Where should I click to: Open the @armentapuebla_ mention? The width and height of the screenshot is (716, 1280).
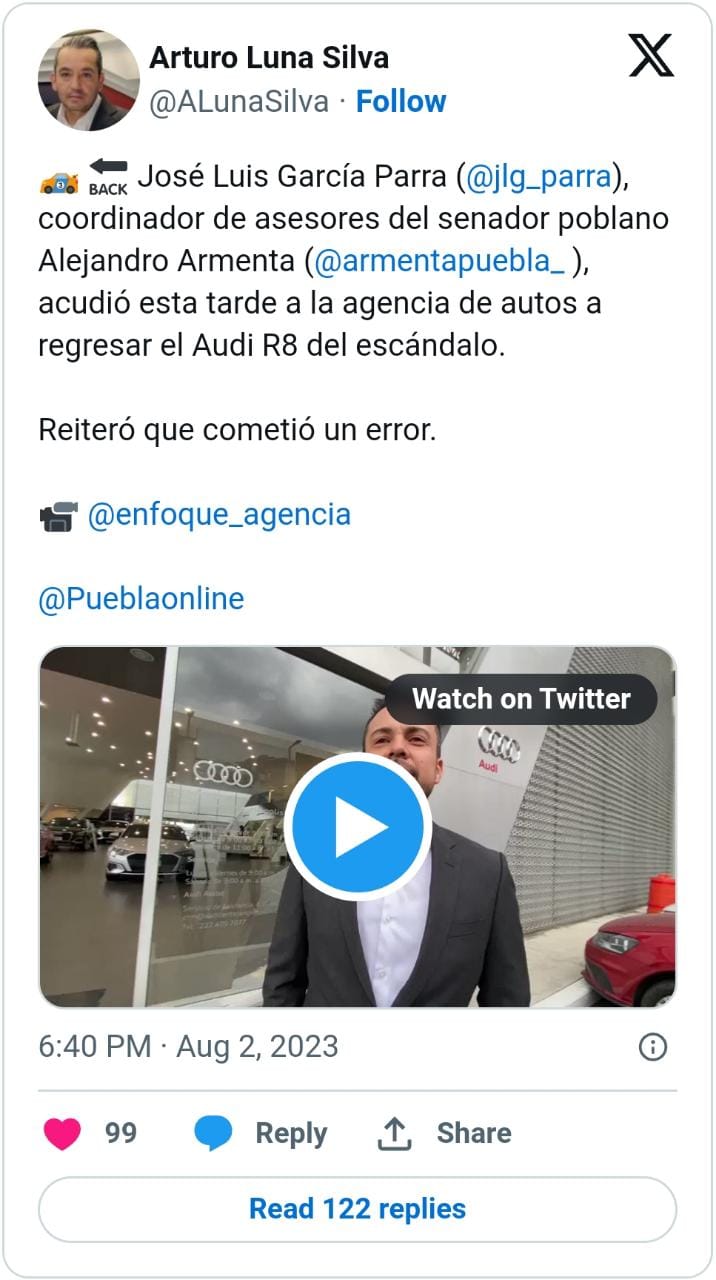[x=440, y=262]
